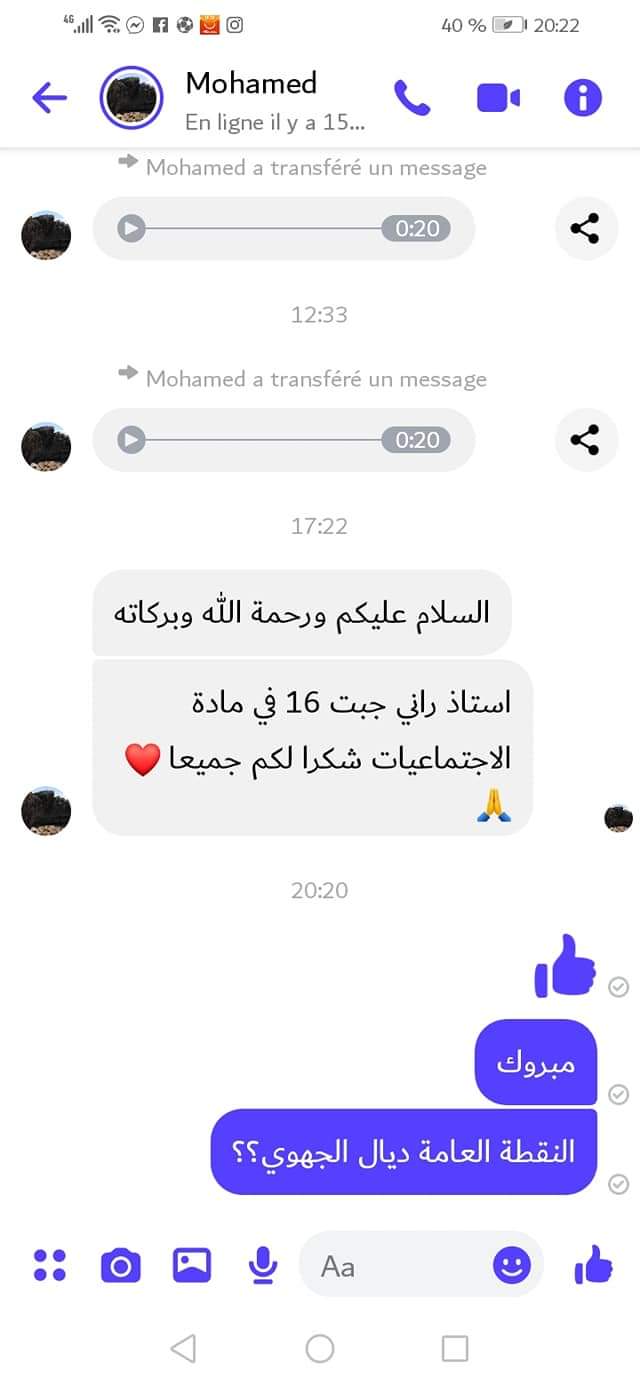
Task: Share the first forwarded voice message
Action: (586, 228)
